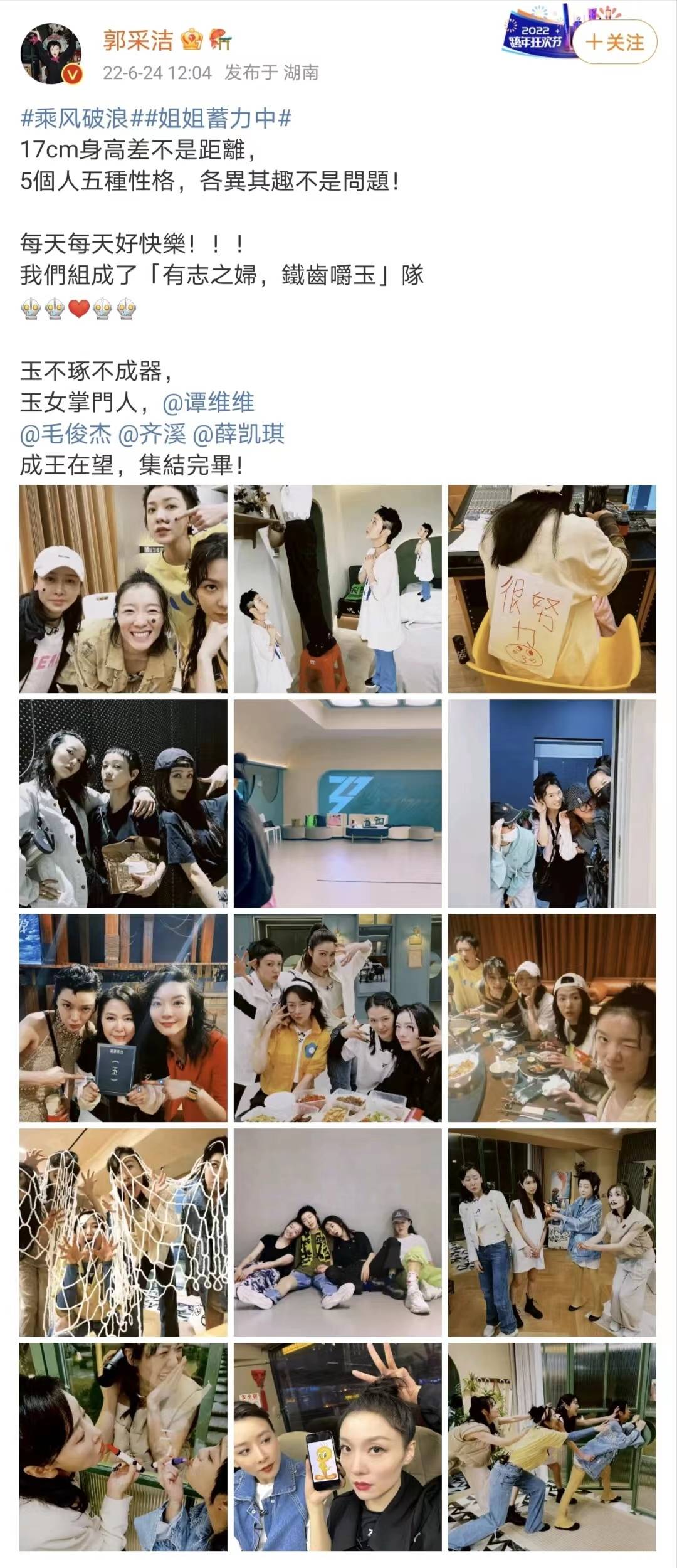Screen dimensions: 677x1568
Task: View the group photo sitting on studio floor
Action: tap(337, 1232)
